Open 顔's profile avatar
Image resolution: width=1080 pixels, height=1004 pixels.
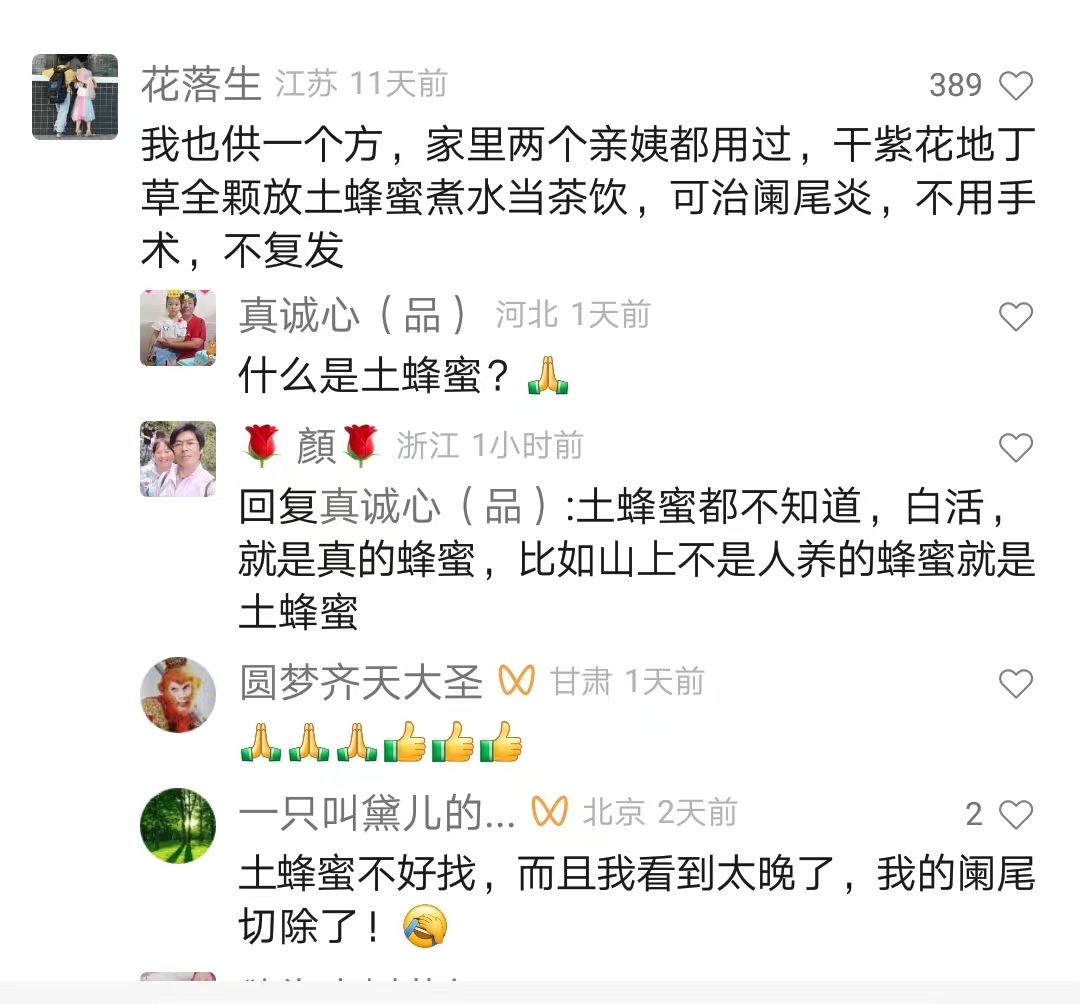(178, 459)
